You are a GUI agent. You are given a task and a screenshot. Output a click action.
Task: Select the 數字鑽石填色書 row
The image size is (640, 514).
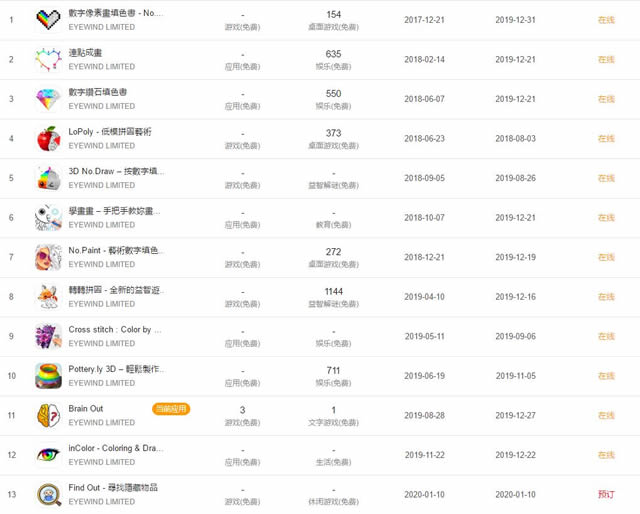coord(98,93)
